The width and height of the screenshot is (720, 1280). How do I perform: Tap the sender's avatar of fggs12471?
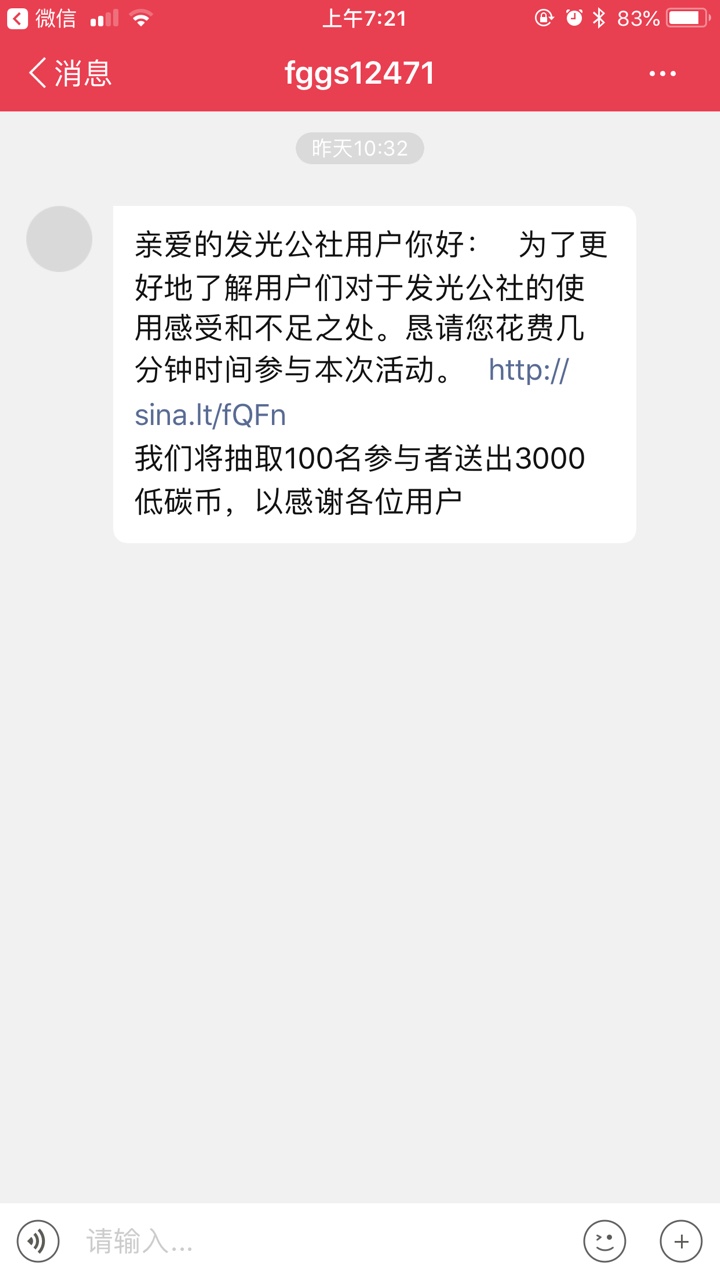coord(59,239)
